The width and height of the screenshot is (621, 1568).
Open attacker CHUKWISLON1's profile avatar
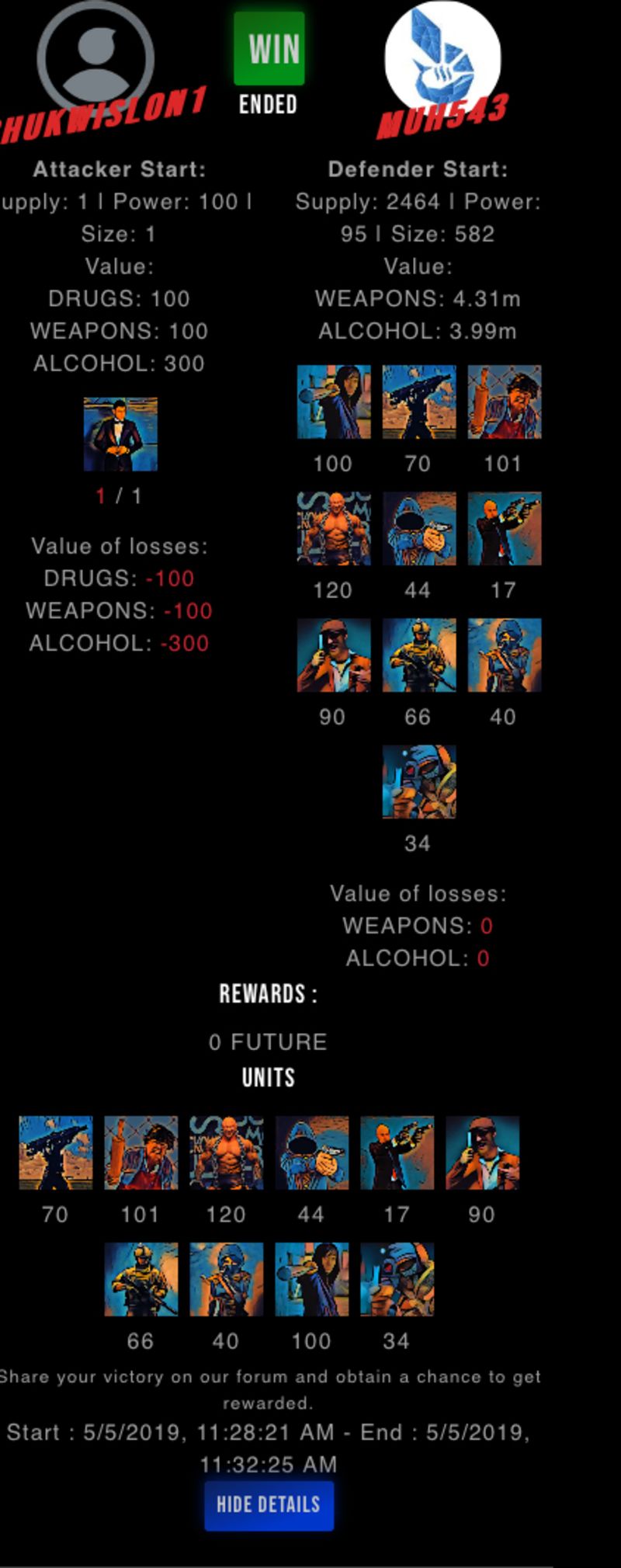pos(95,56)
